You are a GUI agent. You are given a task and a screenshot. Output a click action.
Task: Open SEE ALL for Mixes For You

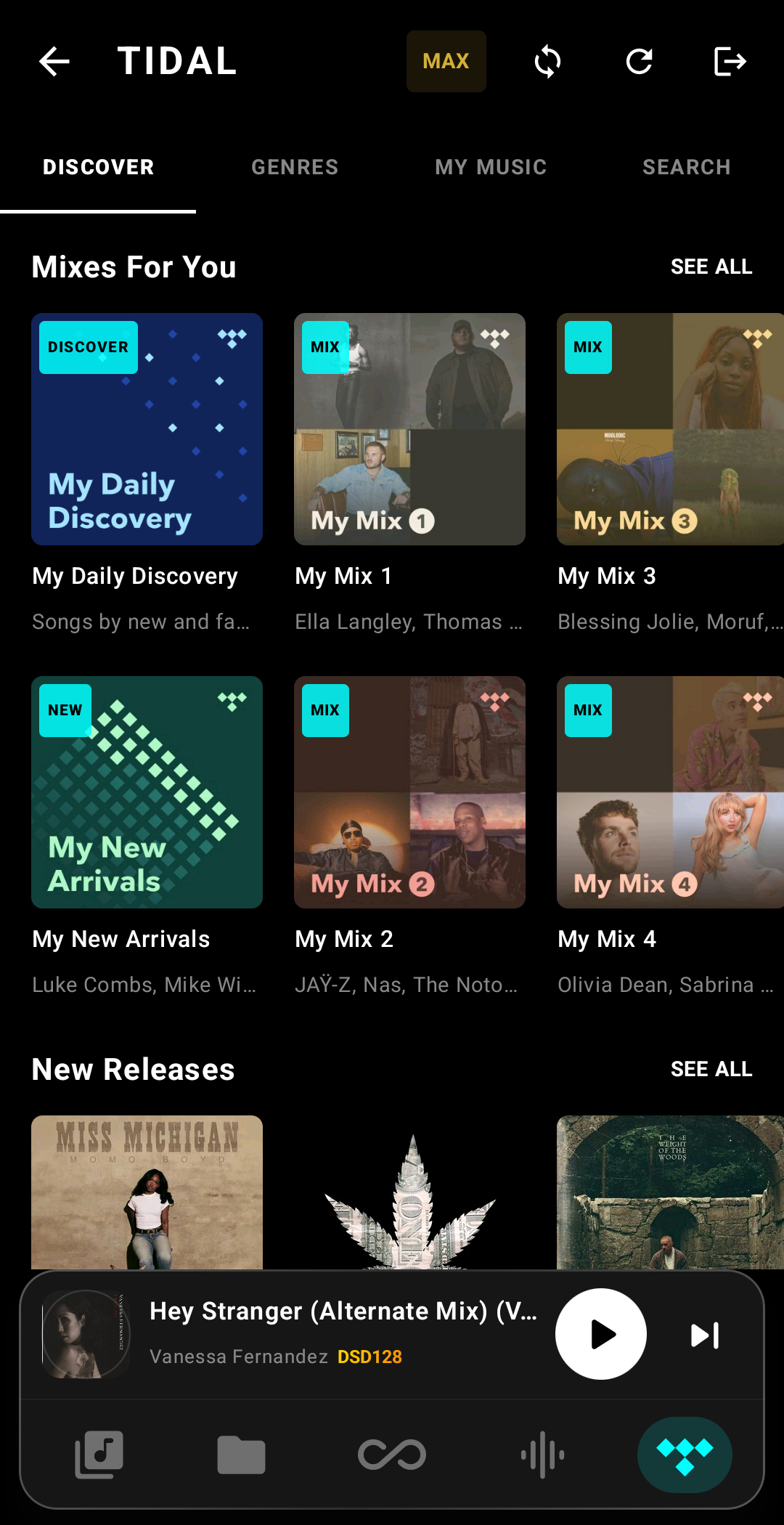(x=712, y=267)
